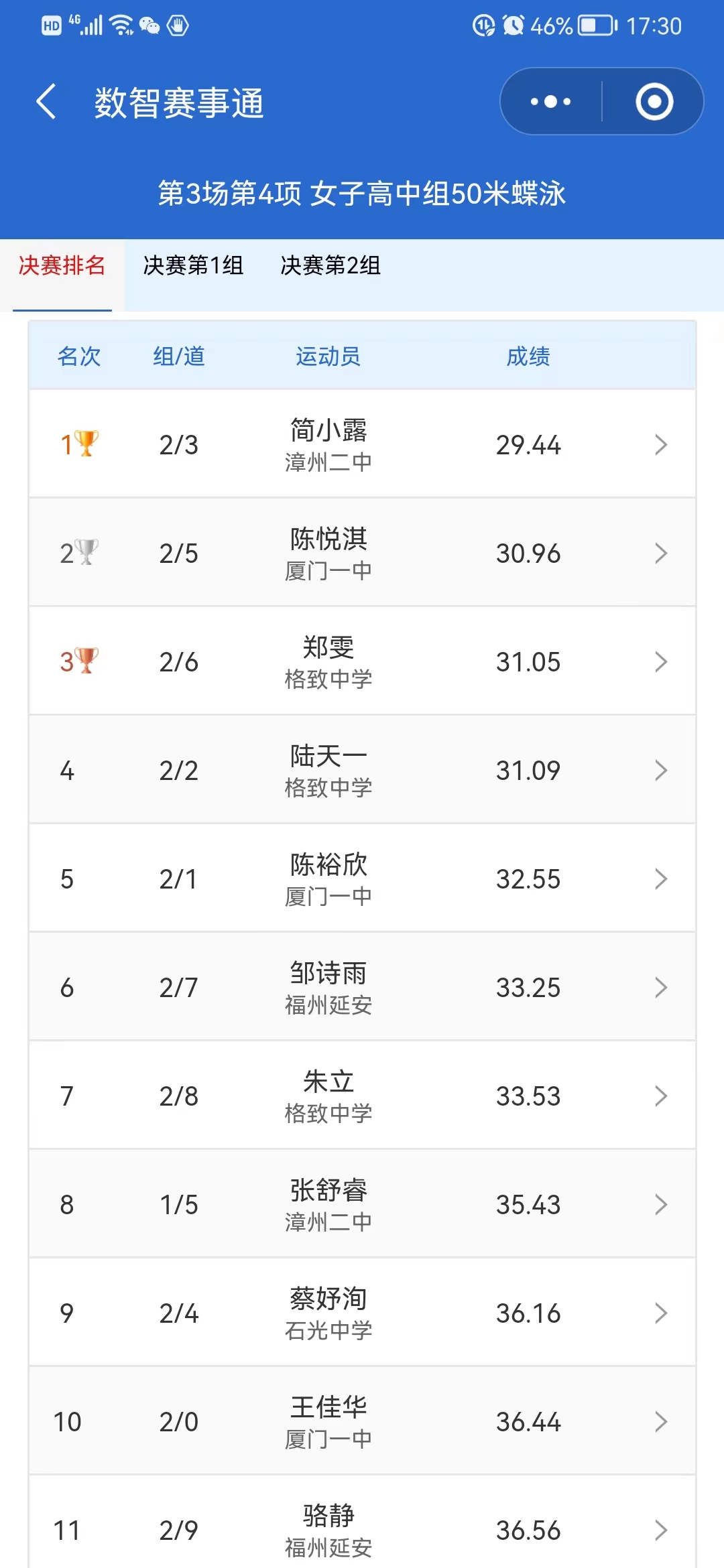This screenshot has height=1568, width=724.
Task: Close the mini program with the circle button
Action: pos(654,102)
